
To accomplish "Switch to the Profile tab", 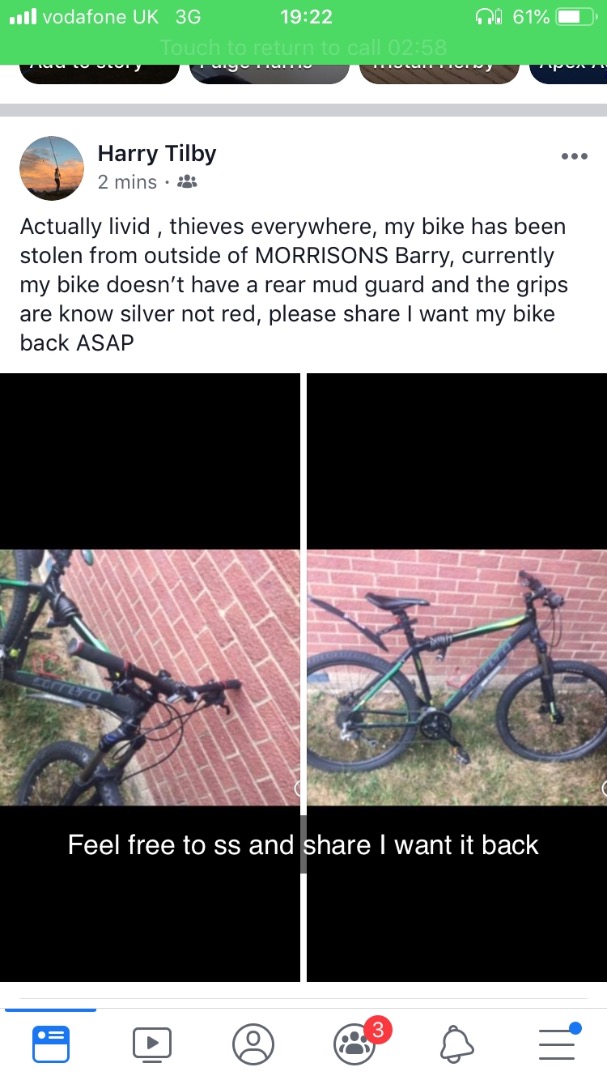I will click(x=253, y=1044).
